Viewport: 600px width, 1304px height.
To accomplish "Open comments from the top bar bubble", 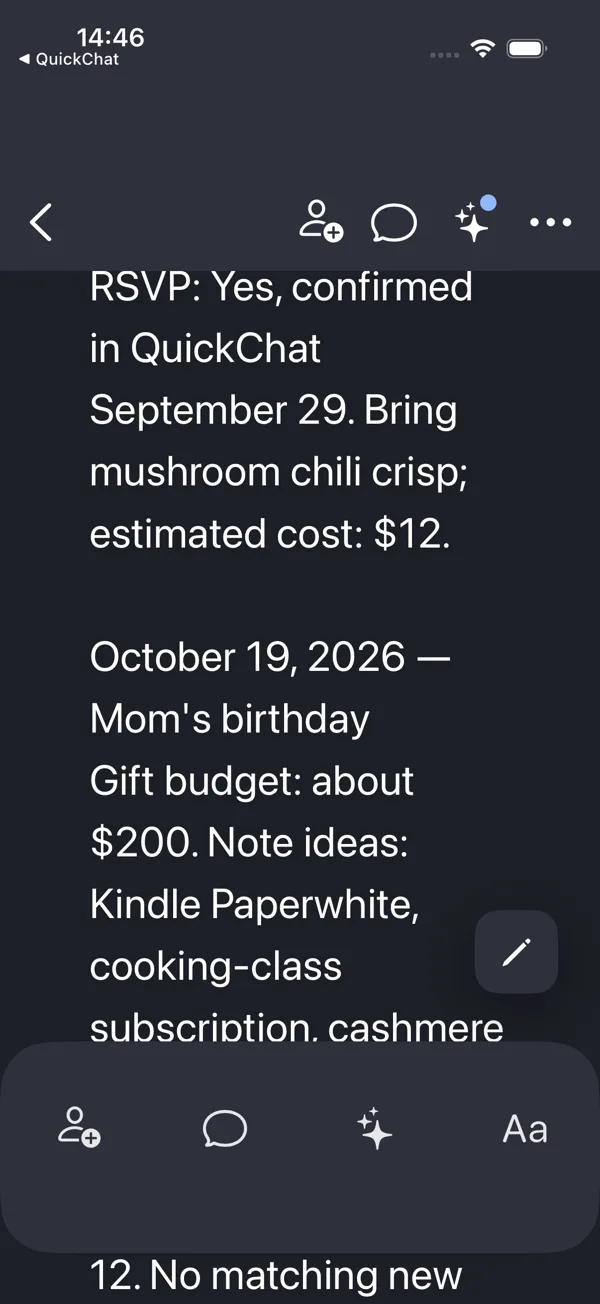I will coord(394,223).
